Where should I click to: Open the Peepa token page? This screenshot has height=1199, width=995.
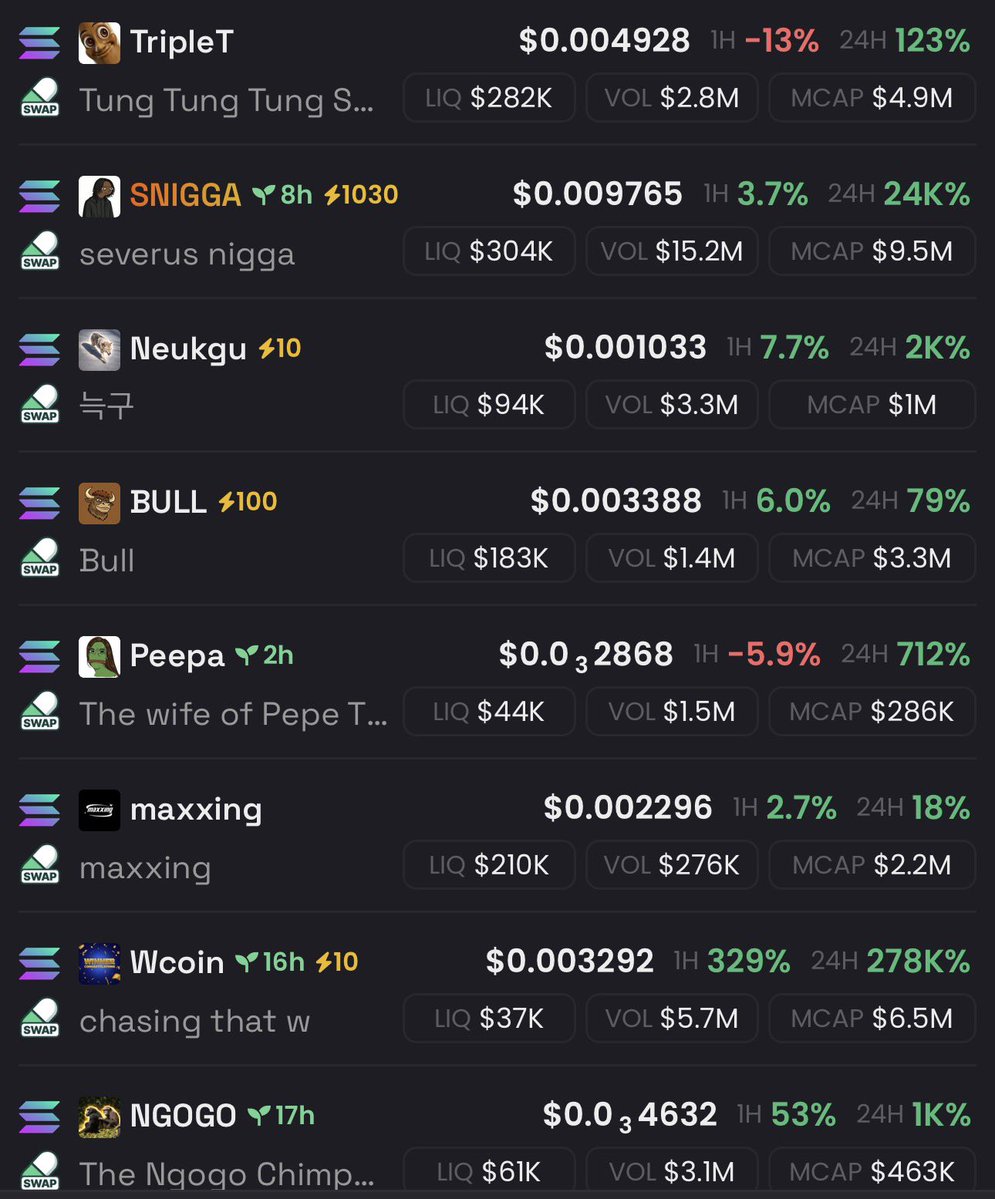(x=177, y=656)
